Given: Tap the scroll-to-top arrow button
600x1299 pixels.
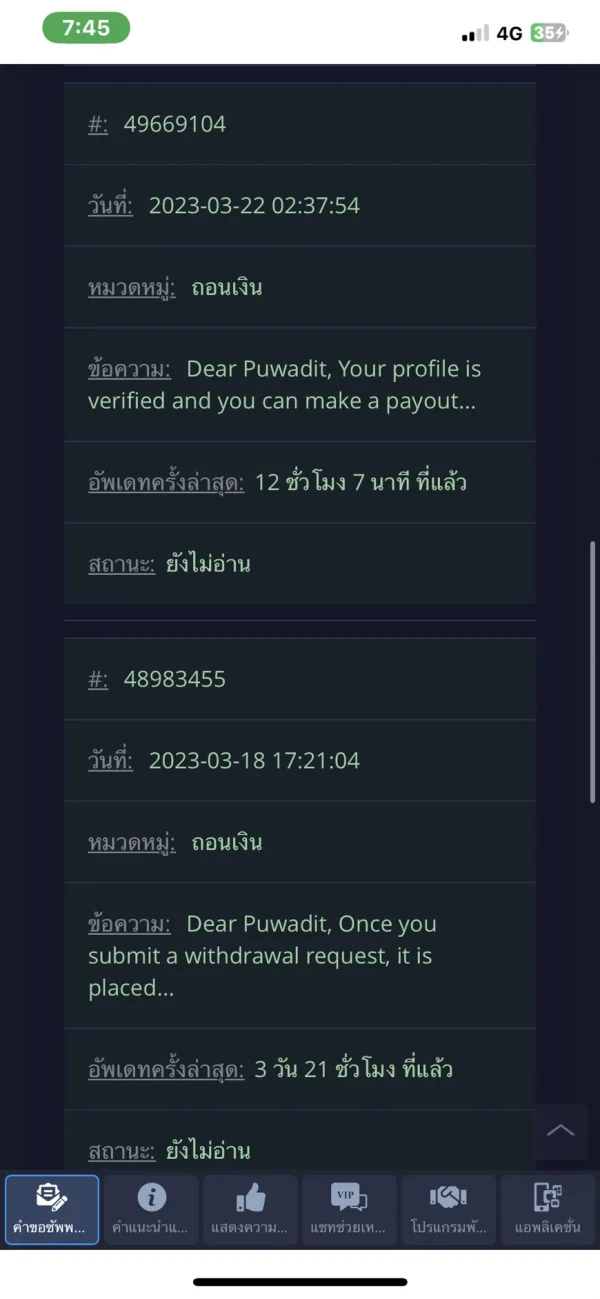Looking at the screenshot, I should click(x=561, y=1132).
